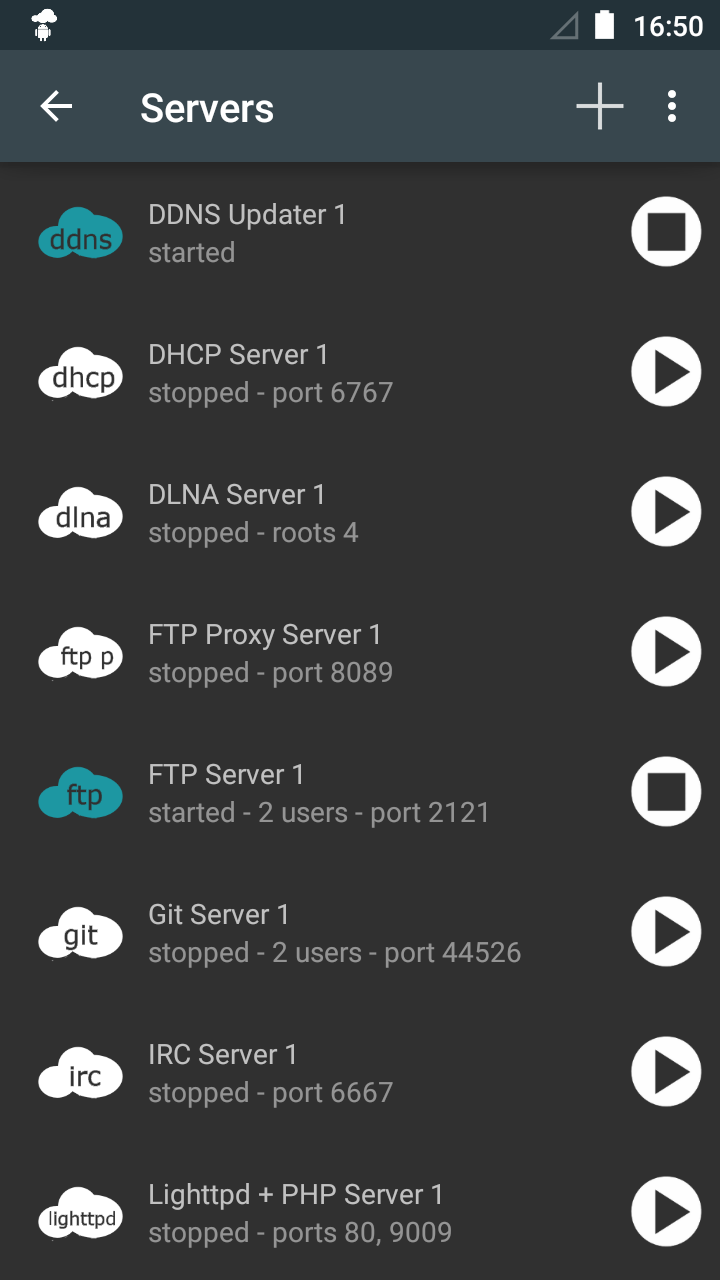Start IRC Server 1
This screenshot has width=720, height=1280.
tap(666, 1072)
